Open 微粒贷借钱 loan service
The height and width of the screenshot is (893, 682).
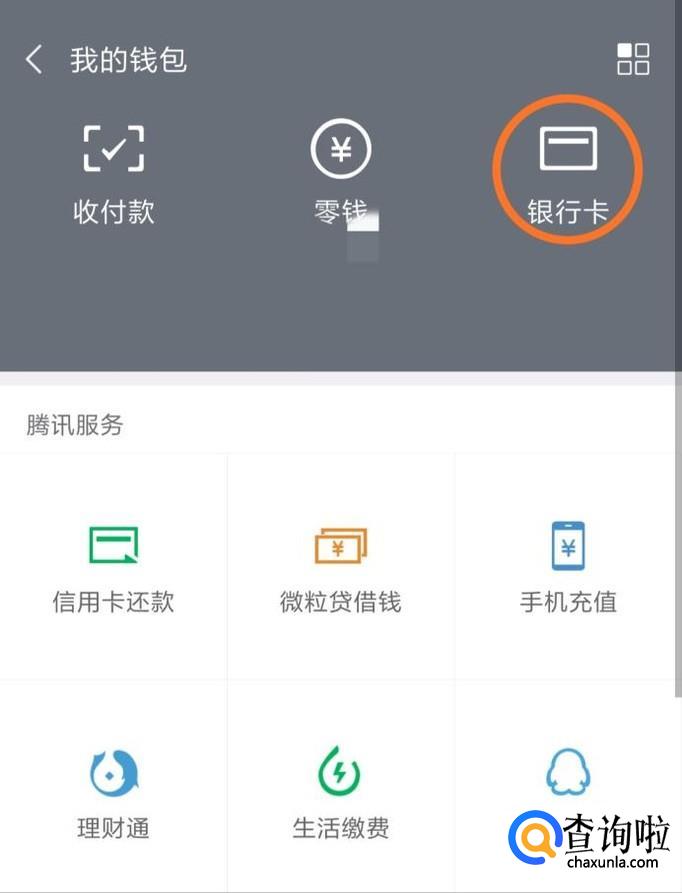[340, 566]
